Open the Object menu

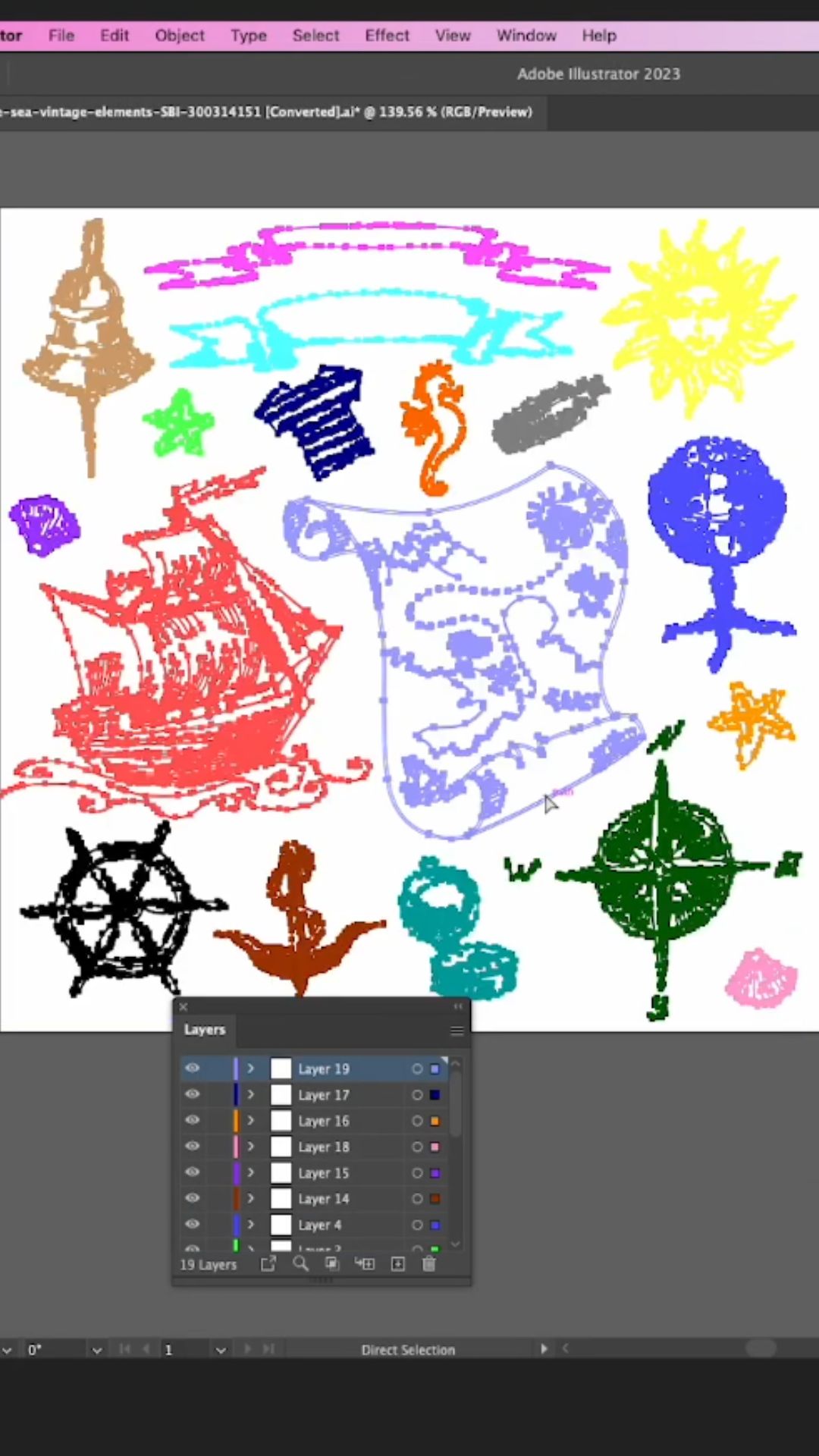click(x=180, y=35)
